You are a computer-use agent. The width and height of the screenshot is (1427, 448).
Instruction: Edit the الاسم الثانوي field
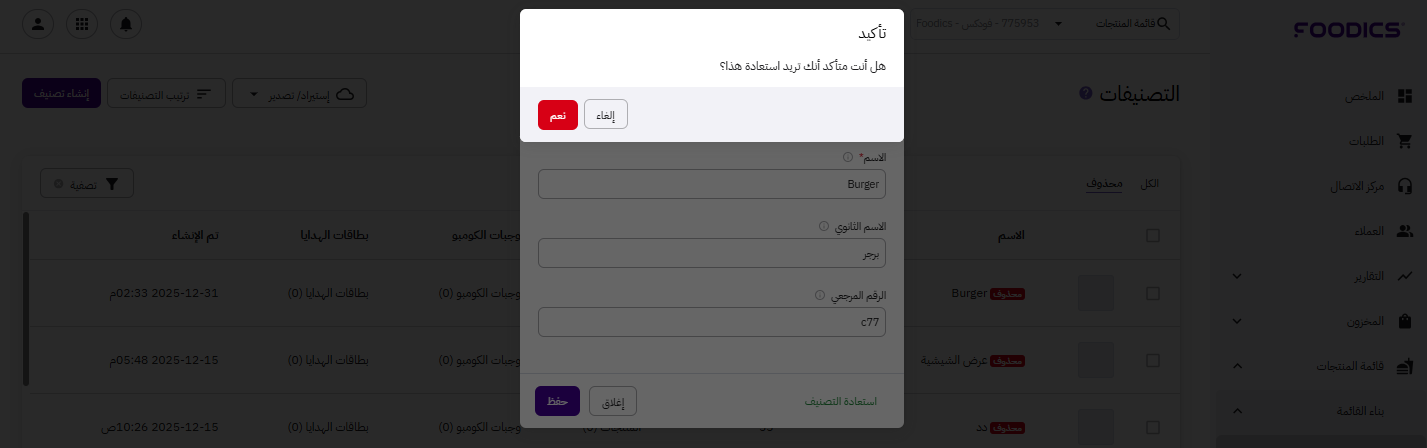click(x=712, y=254)
